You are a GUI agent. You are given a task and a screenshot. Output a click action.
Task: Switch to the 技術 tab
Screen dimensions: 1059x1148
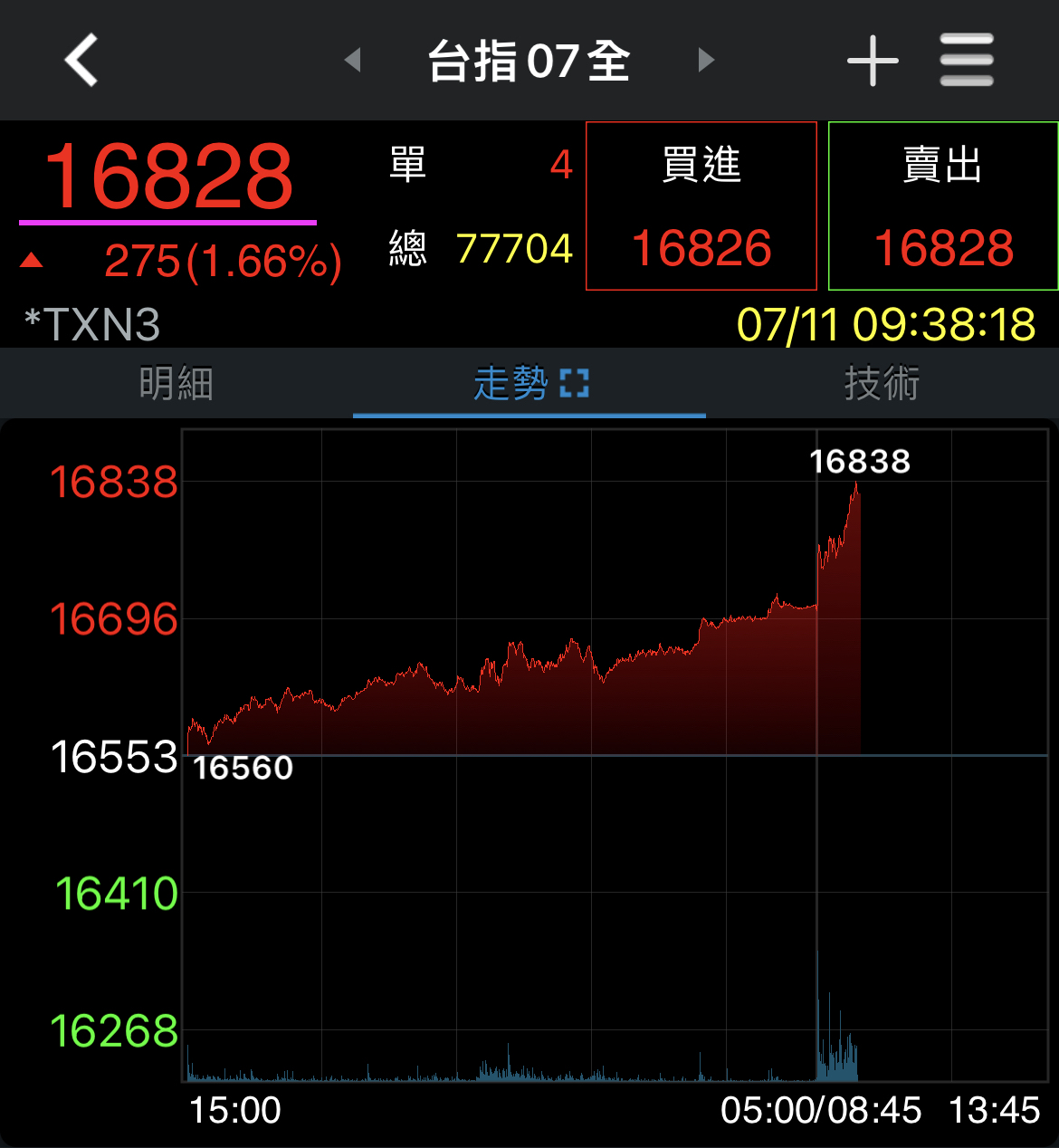coord(882,384)
